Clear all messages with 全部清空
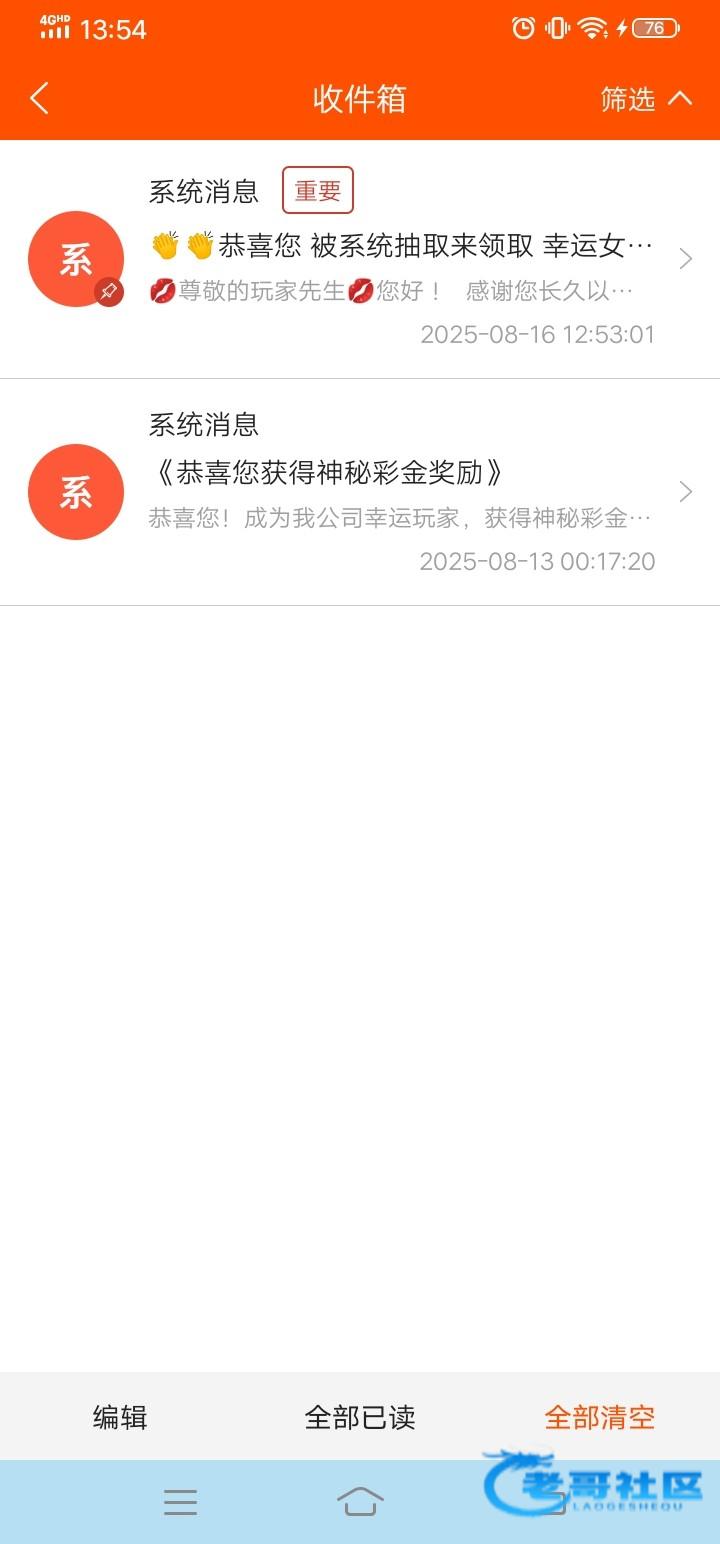Screen dimensions: 720x1544 point(600,1417)
